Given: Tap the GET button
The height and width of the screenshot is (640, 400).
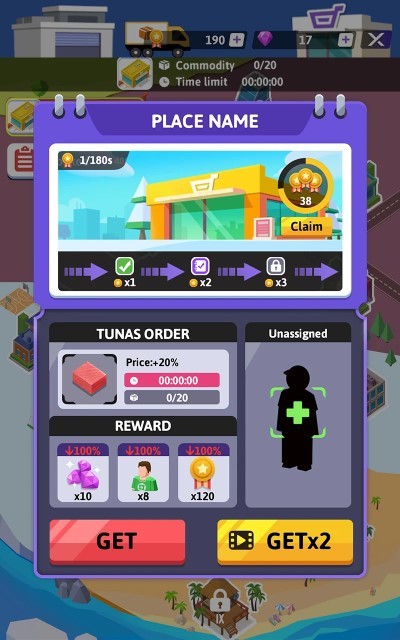Looking at the screenshot, I should coord(117,542).
